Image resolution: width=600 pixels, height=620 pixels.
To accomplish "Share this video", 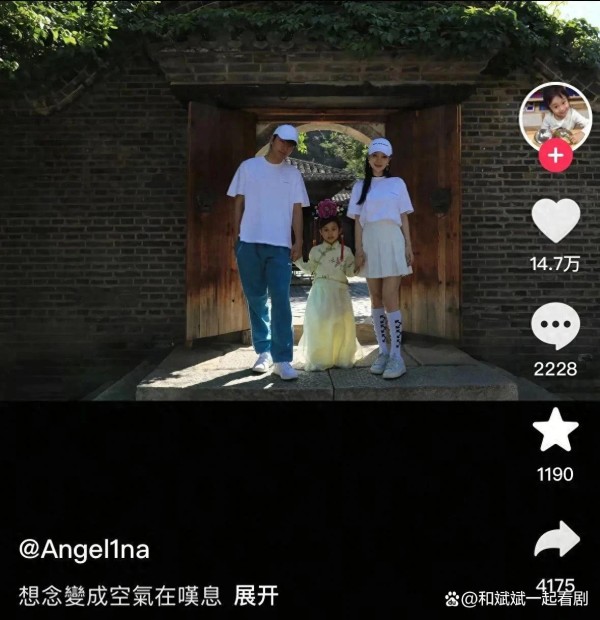I will pyautogui.click(x=556, y=540).
